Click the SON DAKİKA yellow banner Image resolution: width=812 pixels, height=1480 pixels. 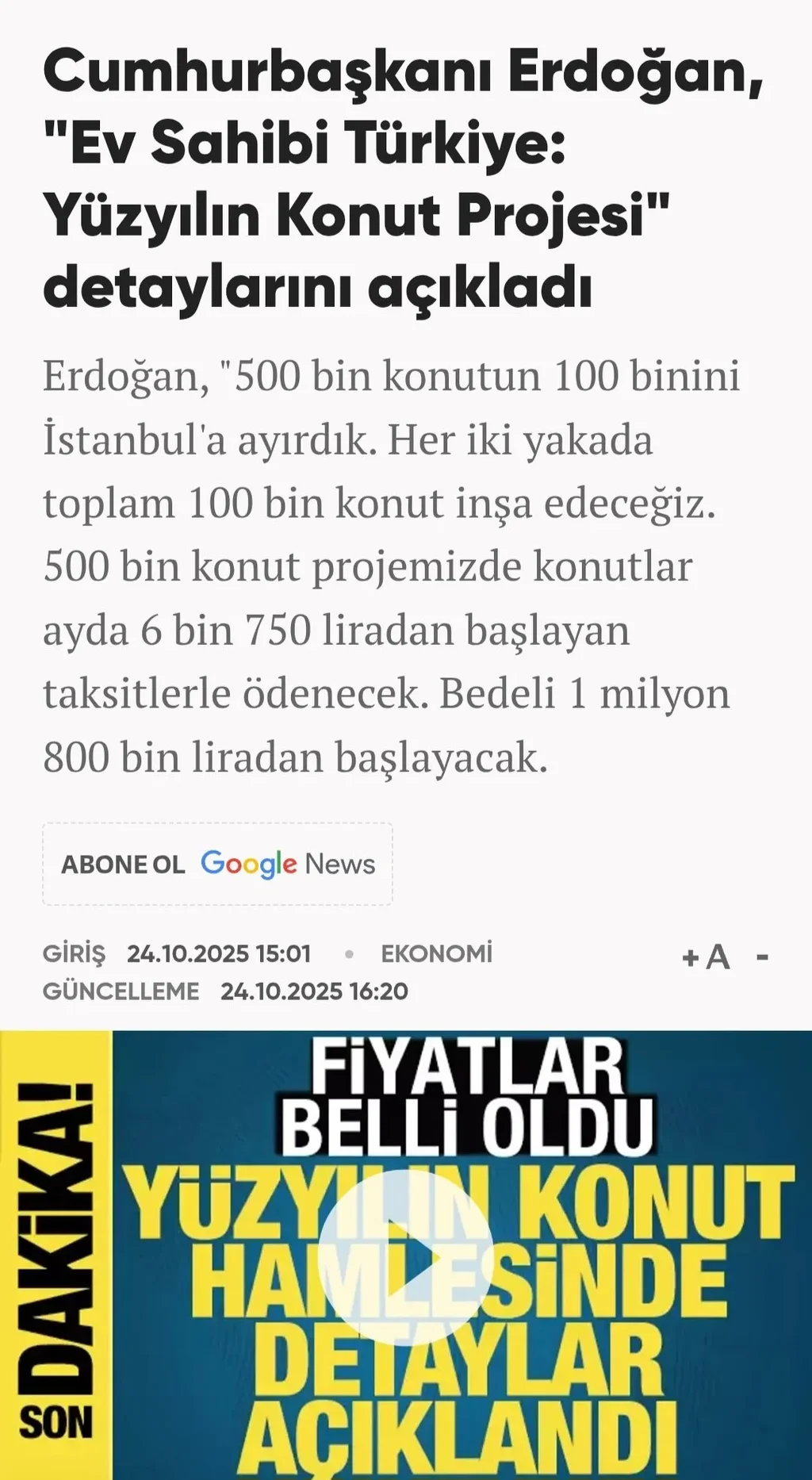coord(56,1253)
